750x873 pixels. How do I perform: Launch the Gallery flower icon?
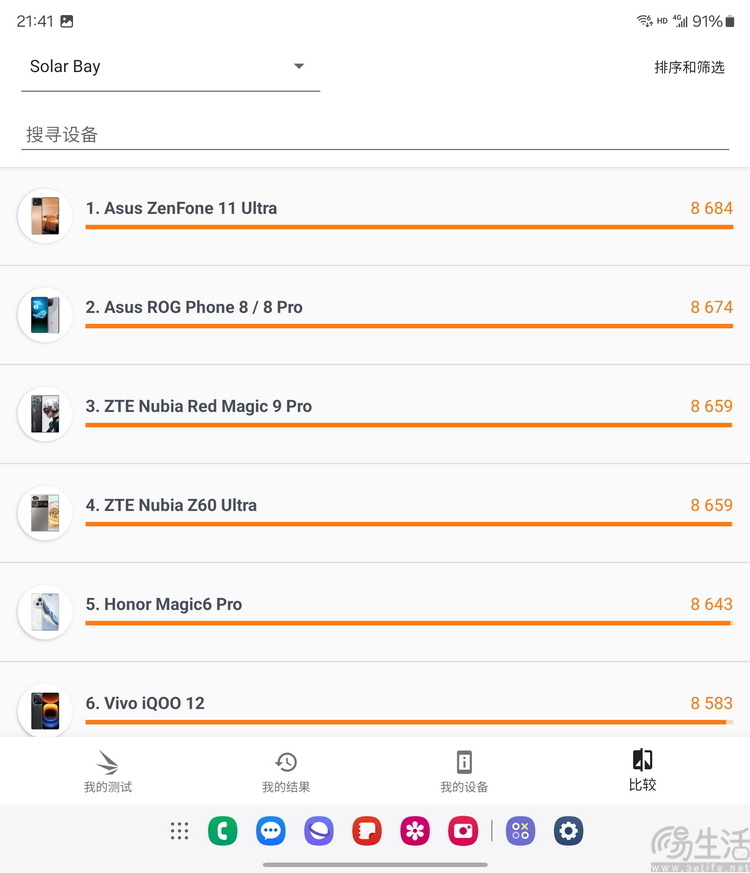(414, 831)
